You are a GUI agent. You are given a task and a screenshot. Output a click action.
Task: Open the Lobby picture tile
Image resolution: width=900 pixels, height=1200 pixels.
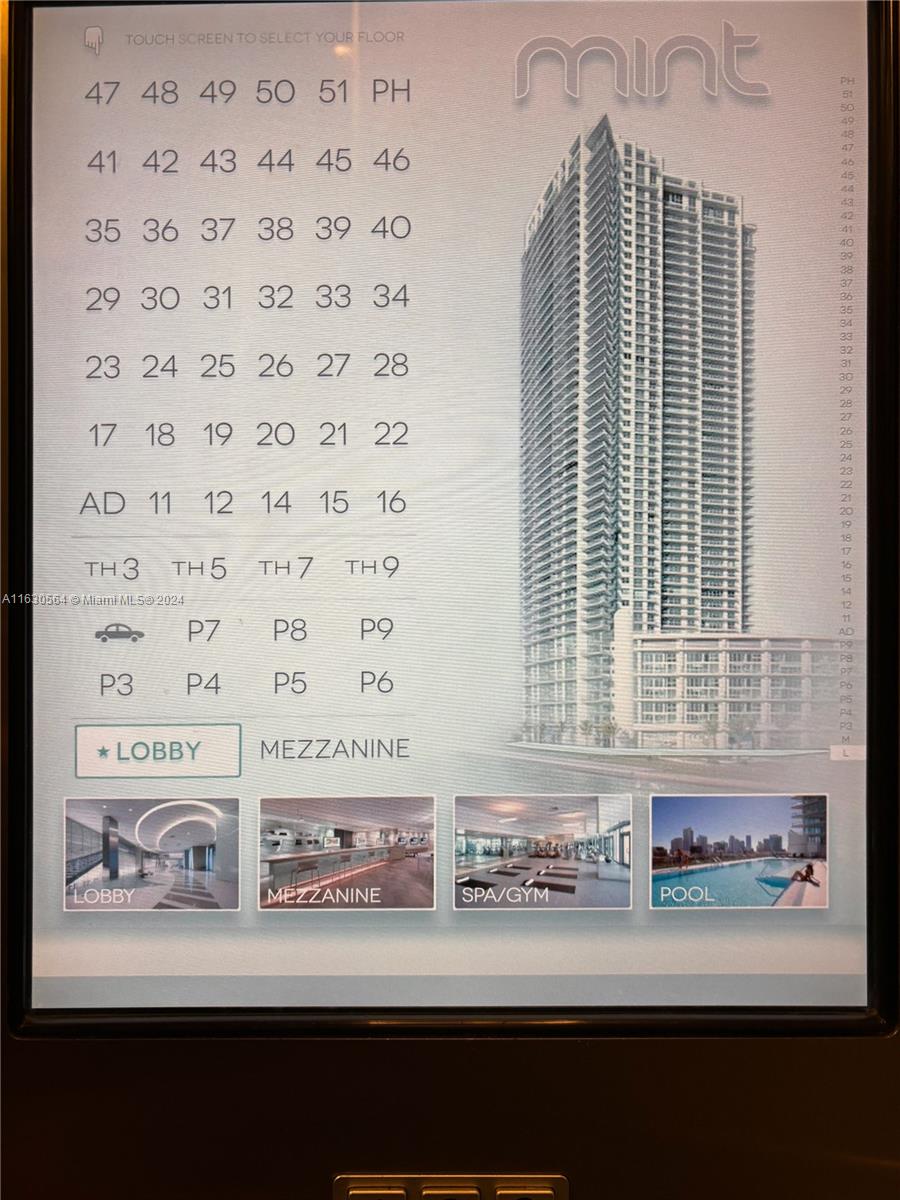(152, 853)
